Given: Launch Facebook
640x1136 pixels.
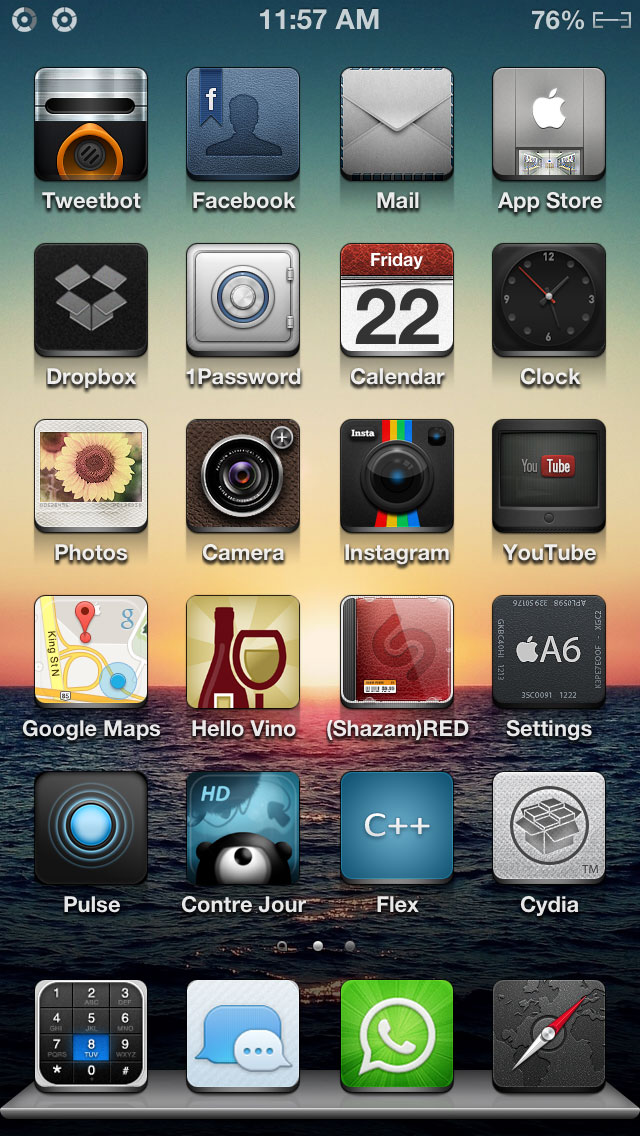Looking at the screenshot, I should point(243,124).
